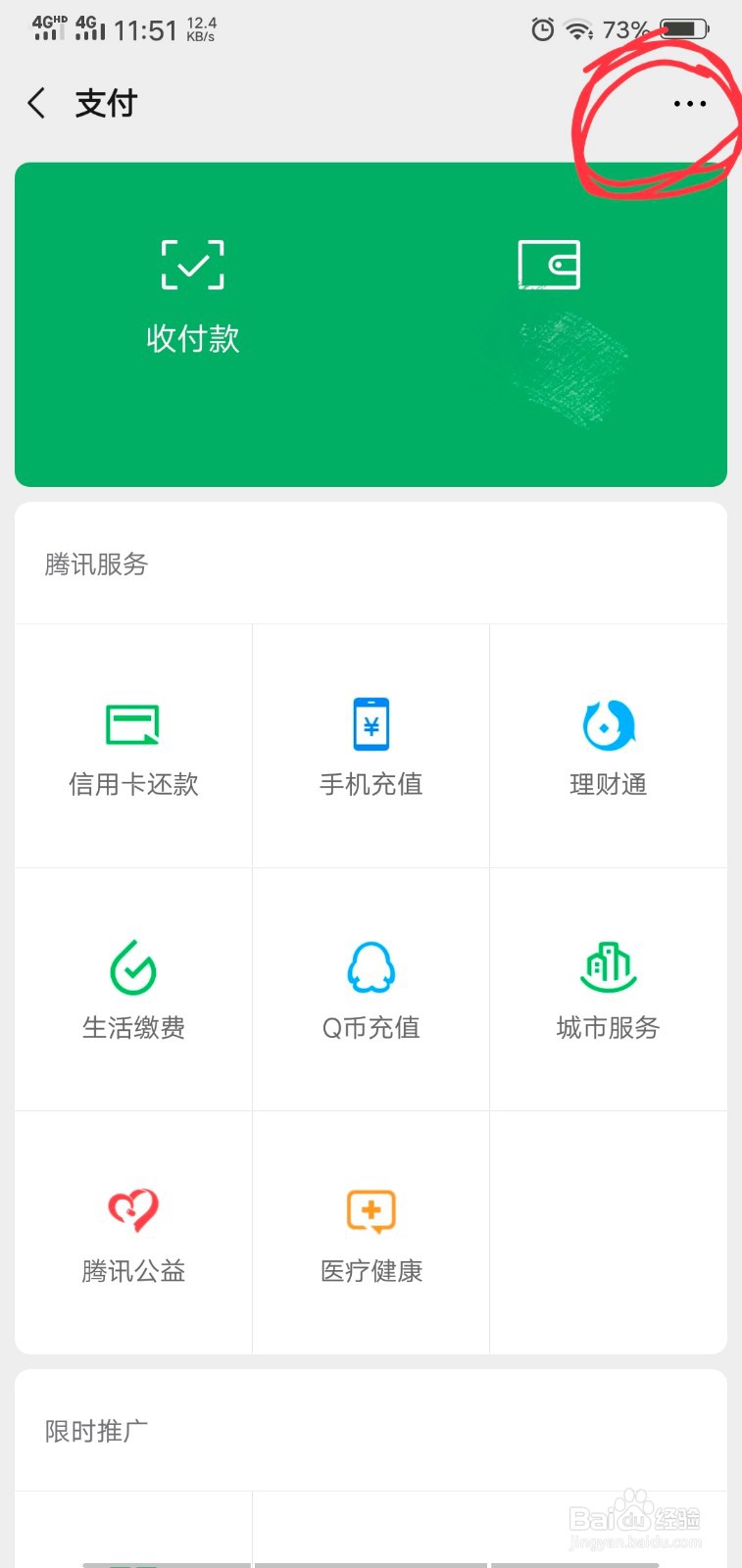
Task: Open the wallet icon in the green card
Action: click(549, 266)
